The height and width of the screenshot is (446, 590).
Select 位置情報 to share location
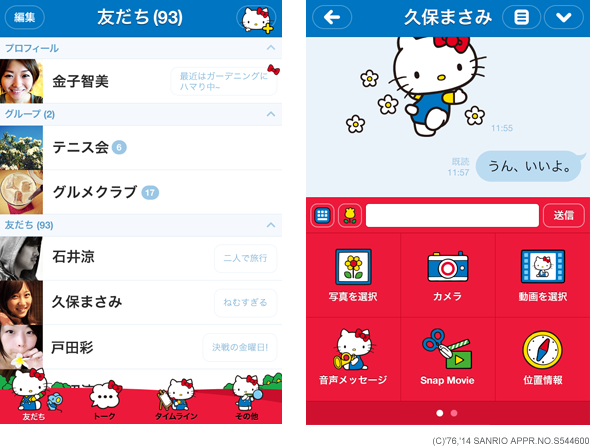pos(543,359)
